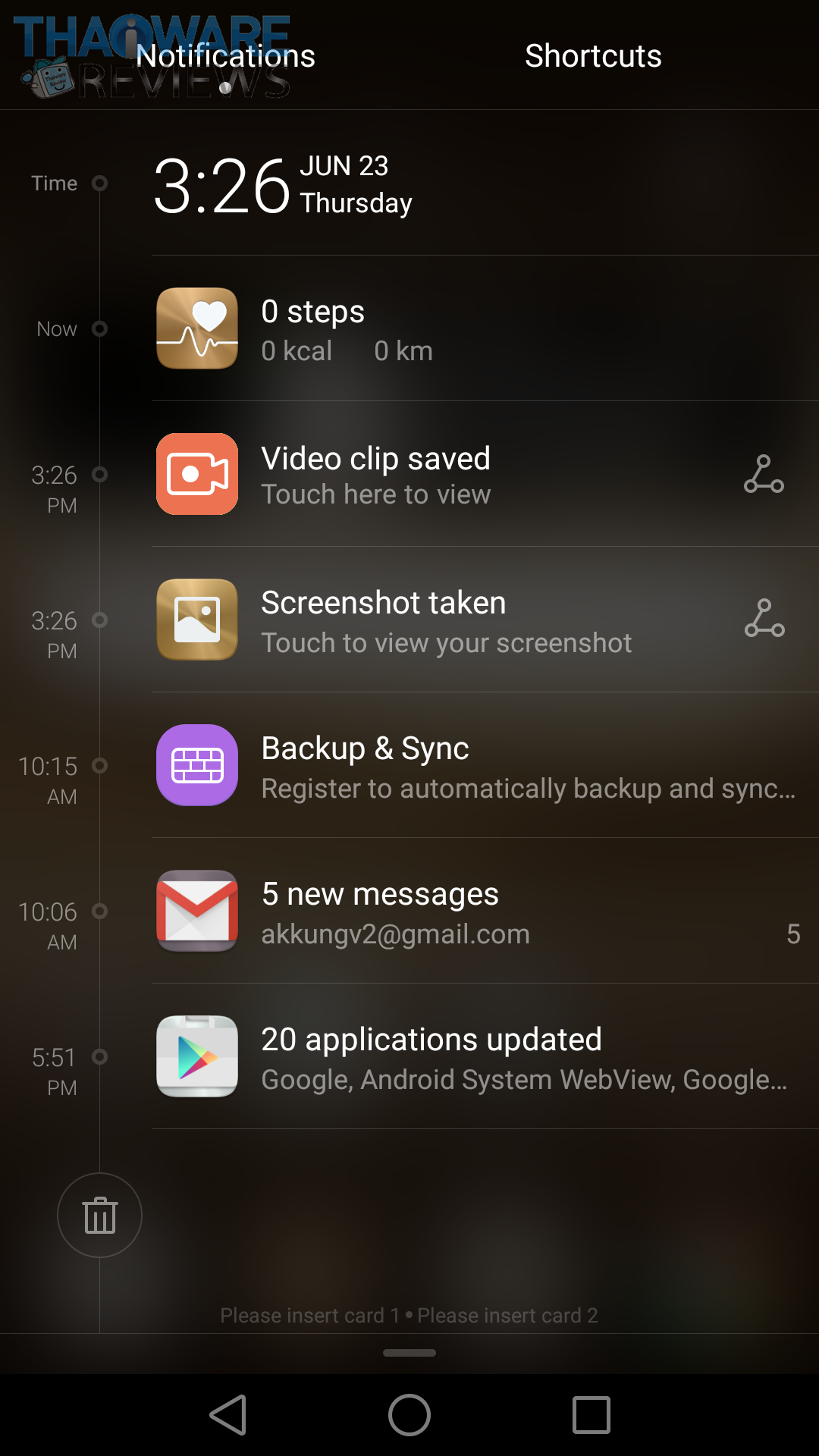Go back using the navigation bar
The image size is (819, 1456).
228,1415
